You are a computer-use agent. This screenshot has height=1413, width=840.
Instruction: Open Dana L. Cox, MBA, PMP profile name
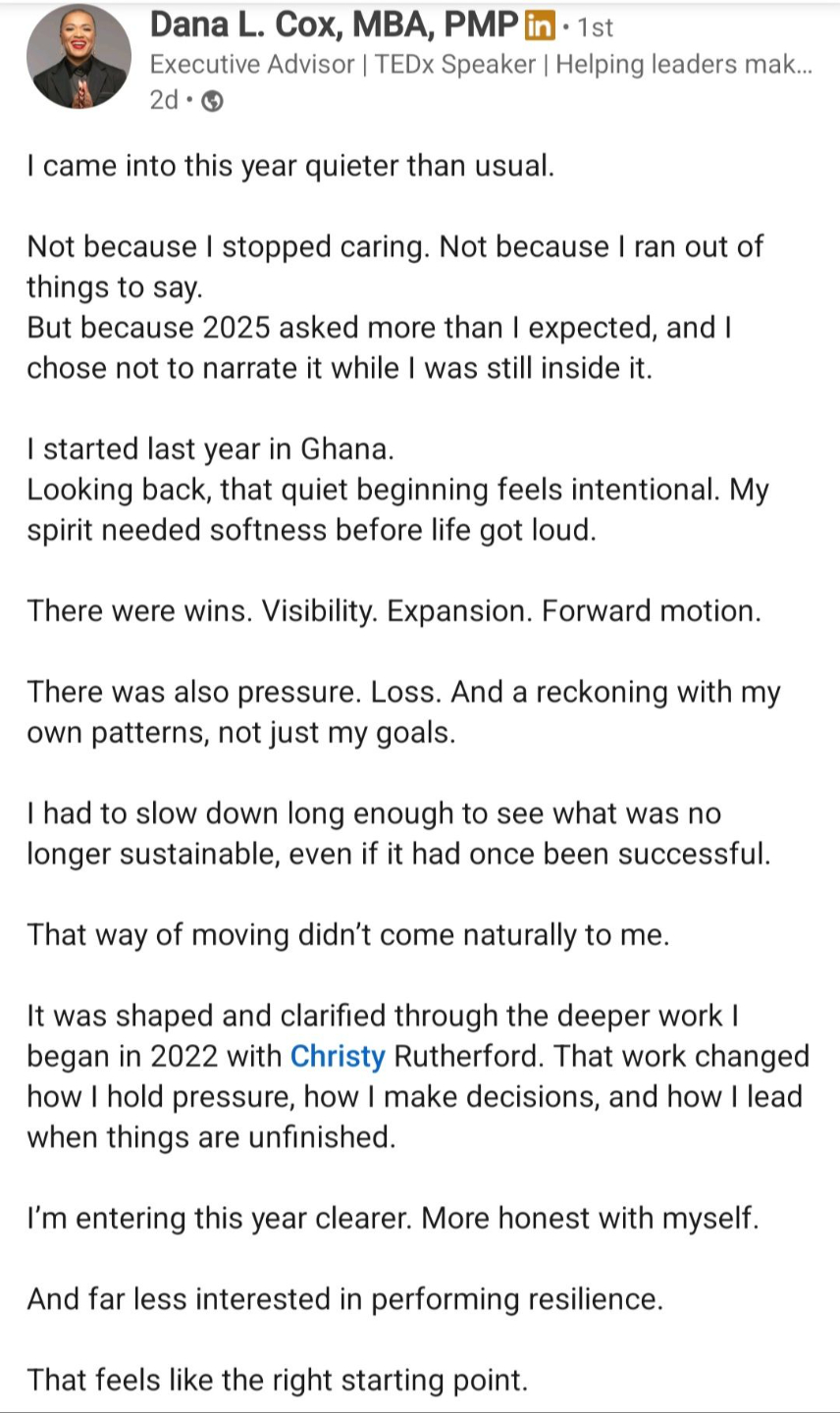tap(333, 26)
